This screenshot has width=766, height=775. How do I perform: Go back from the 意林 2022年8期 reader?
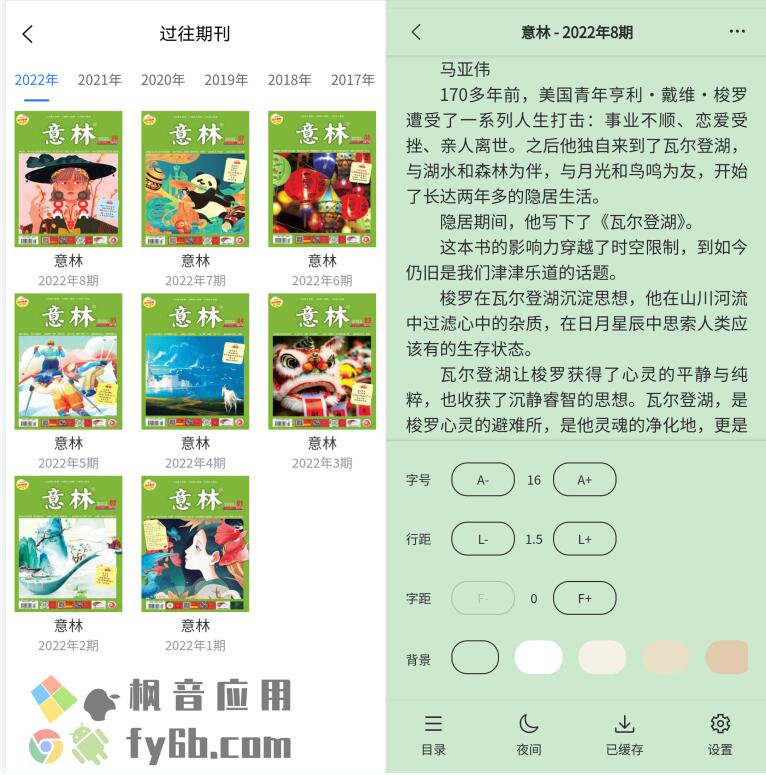tap(416, 32)
